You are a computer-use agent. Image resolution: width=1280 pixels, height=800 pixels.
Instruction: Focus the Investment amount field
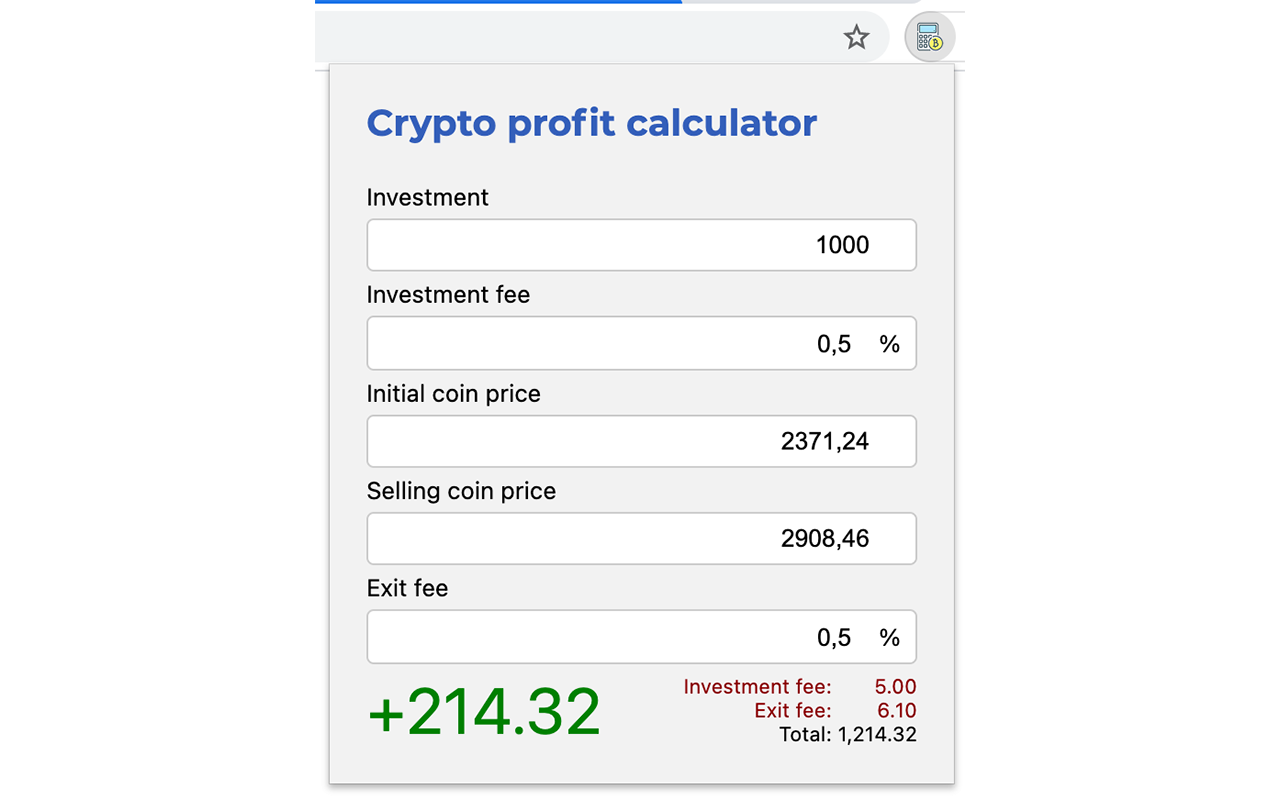641,245
